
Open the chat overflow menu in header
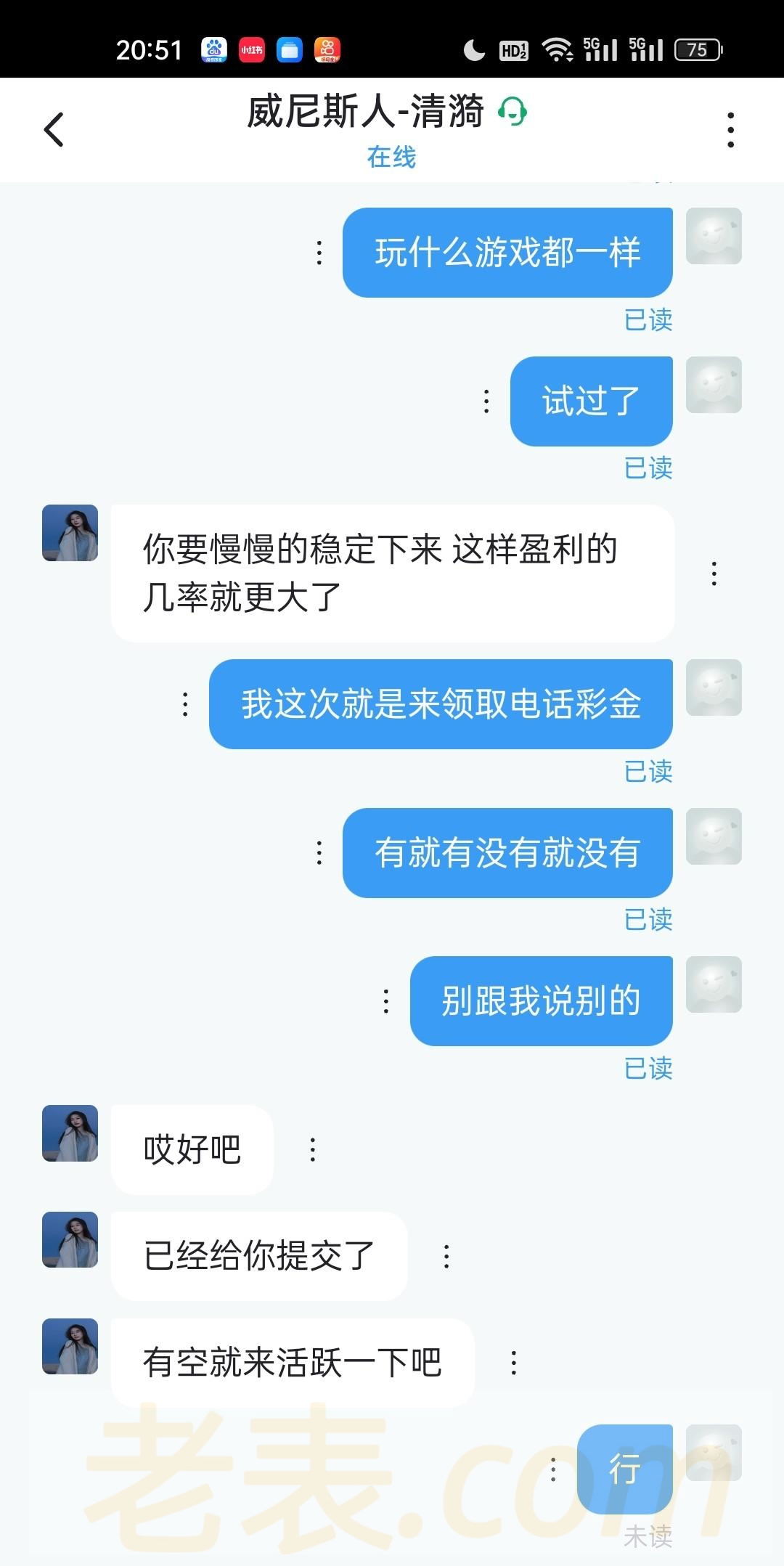[730, 130]
